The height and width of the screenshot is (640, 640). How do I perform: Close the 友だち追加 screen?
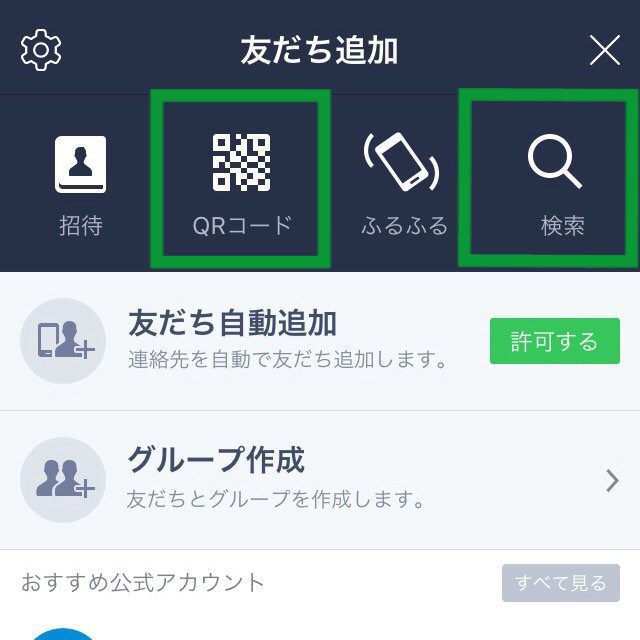click(x=604, y=49)
